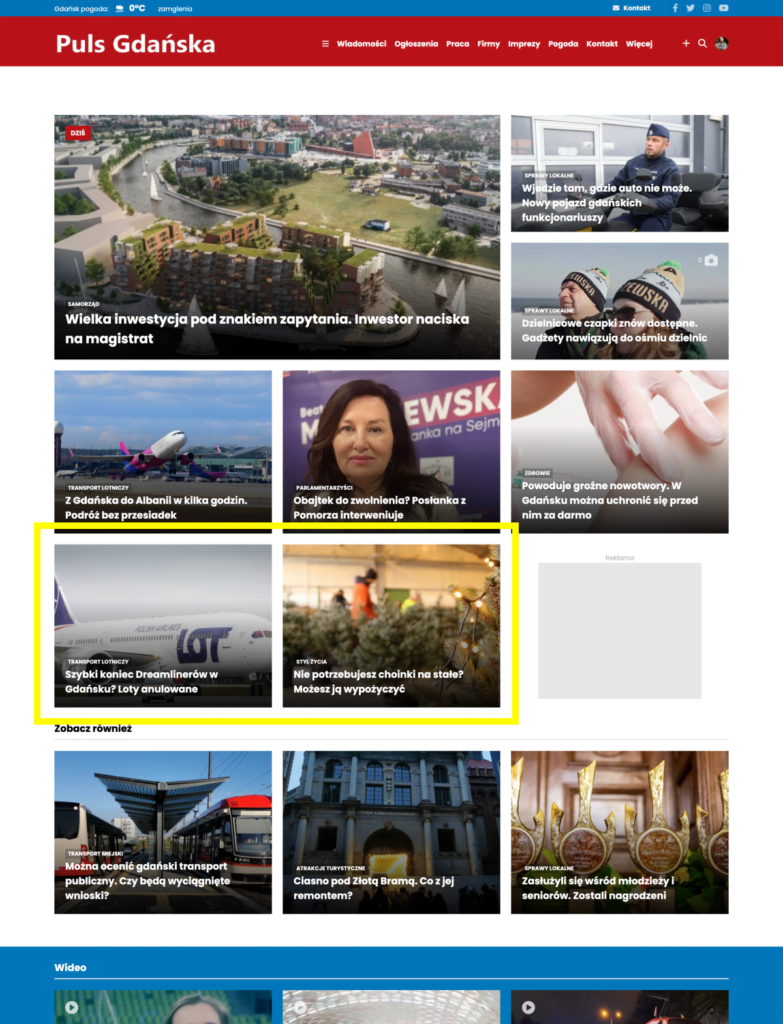
Task: Expand the Więcej menu
Action: coord(639,44)
